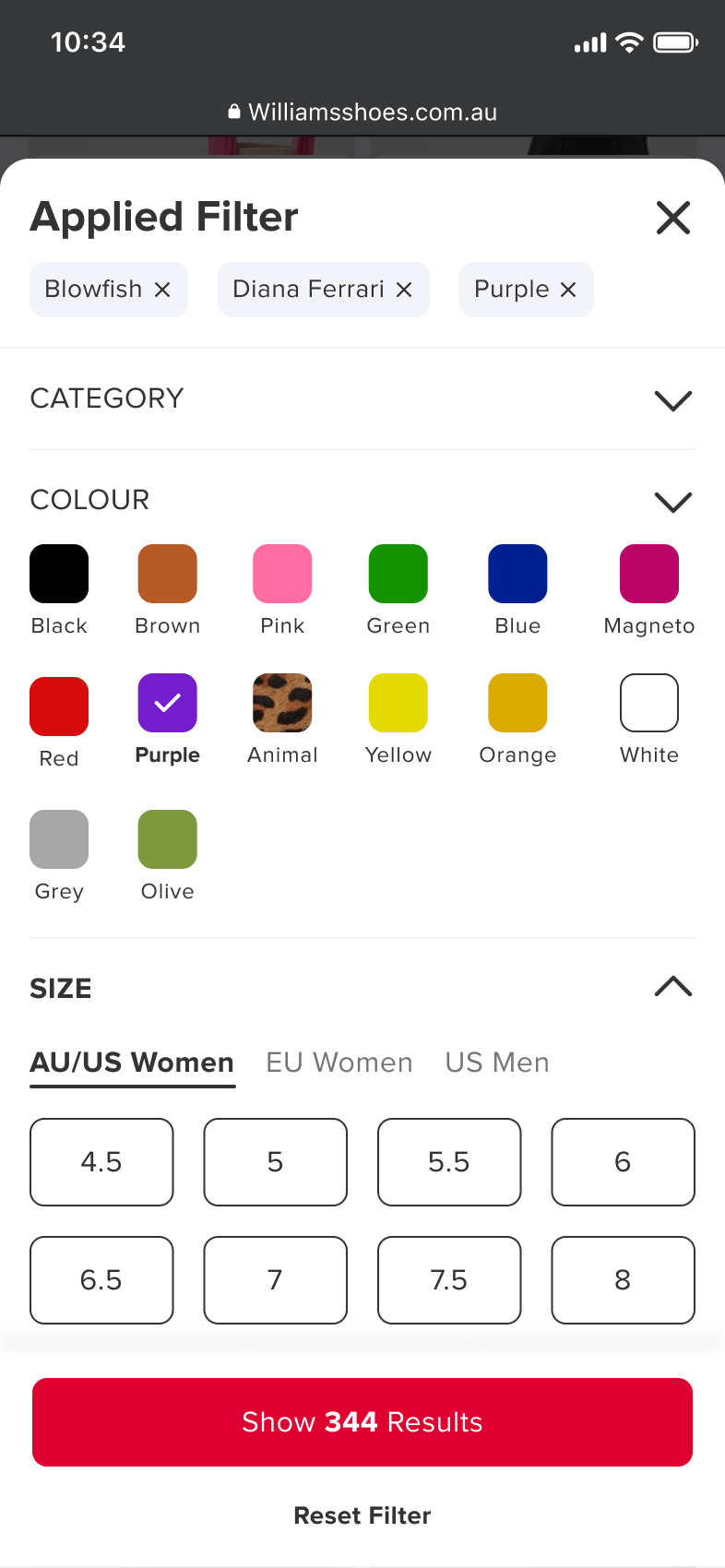Select the Black colour swatch
This screenshot has height=1568, width=725.
tap(59, 574)
